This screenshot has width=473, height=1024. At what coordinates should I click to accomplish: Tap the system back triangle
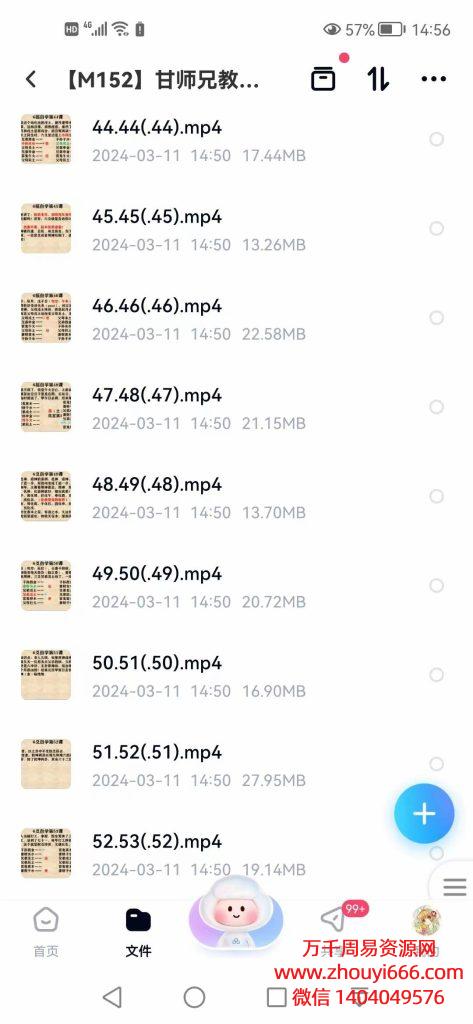[112, 997]
